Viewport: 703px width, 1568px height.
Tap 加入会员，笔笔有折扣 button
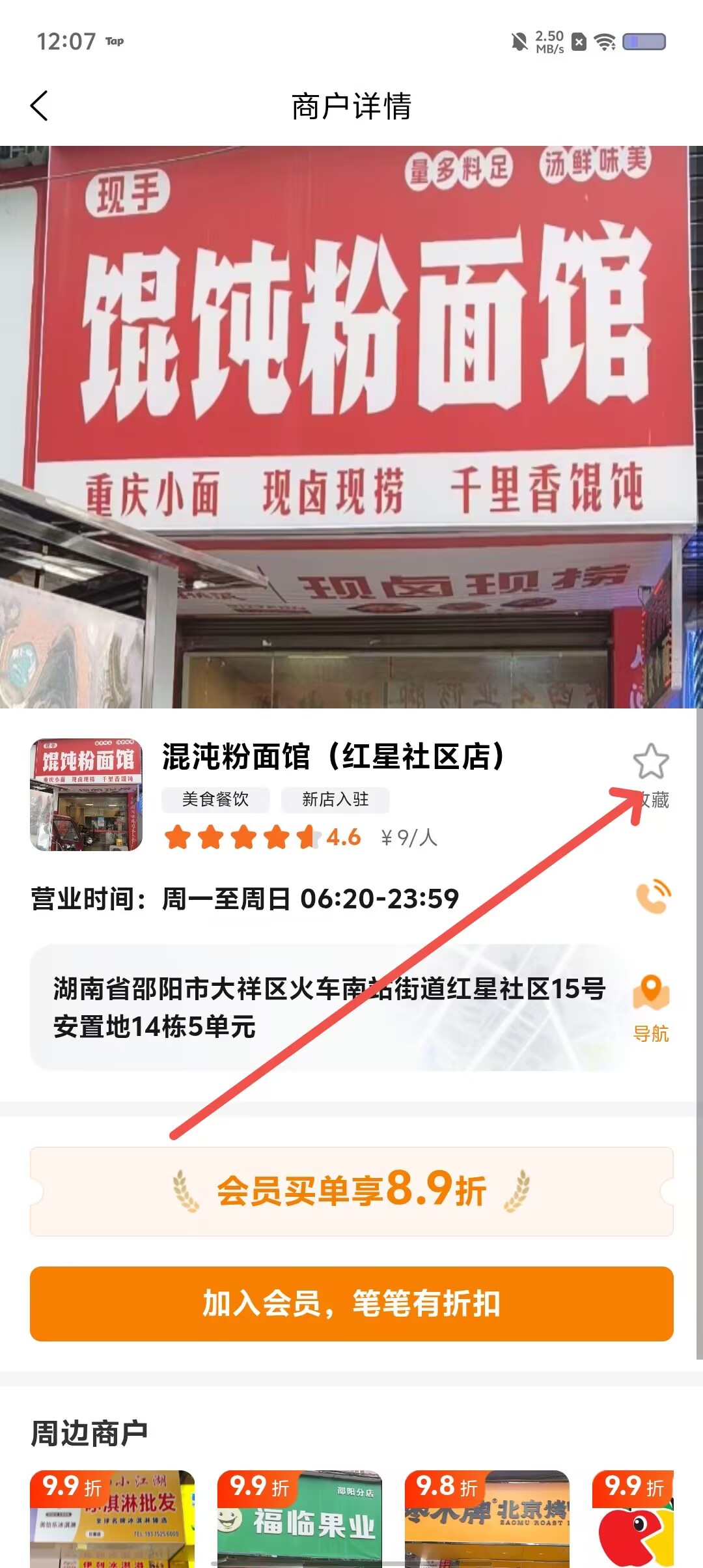[351, 1304]
